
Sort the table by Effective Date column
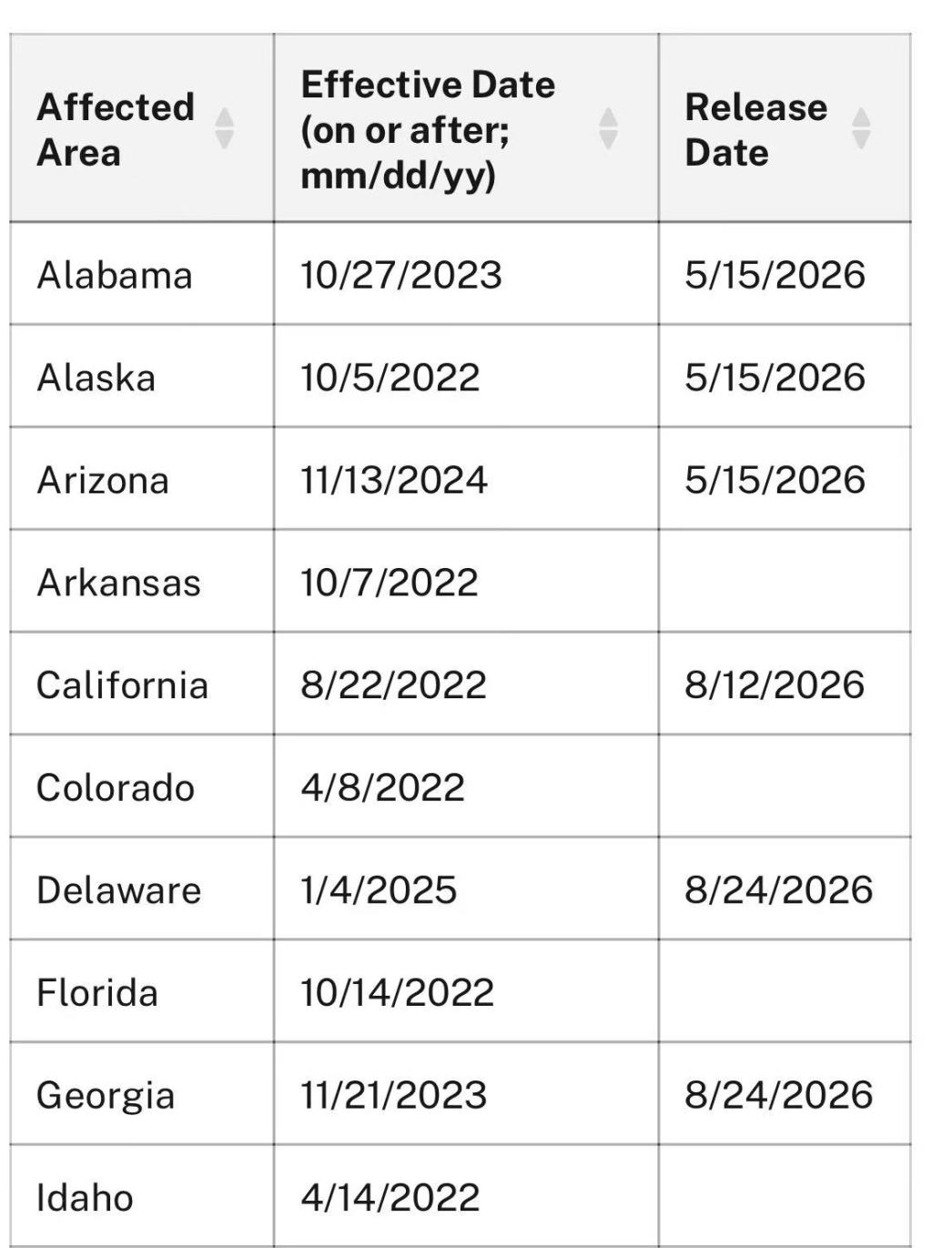(x=609, y=128)
